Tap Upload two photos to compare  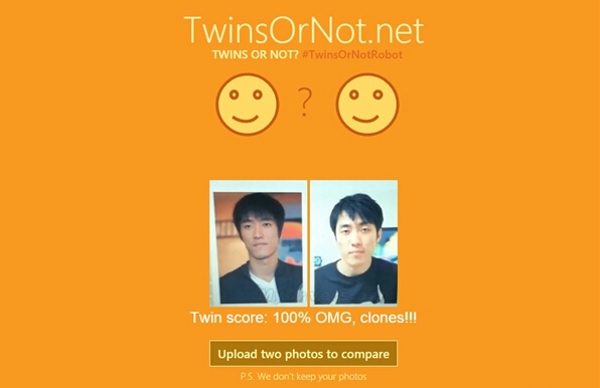coord(303,354)
